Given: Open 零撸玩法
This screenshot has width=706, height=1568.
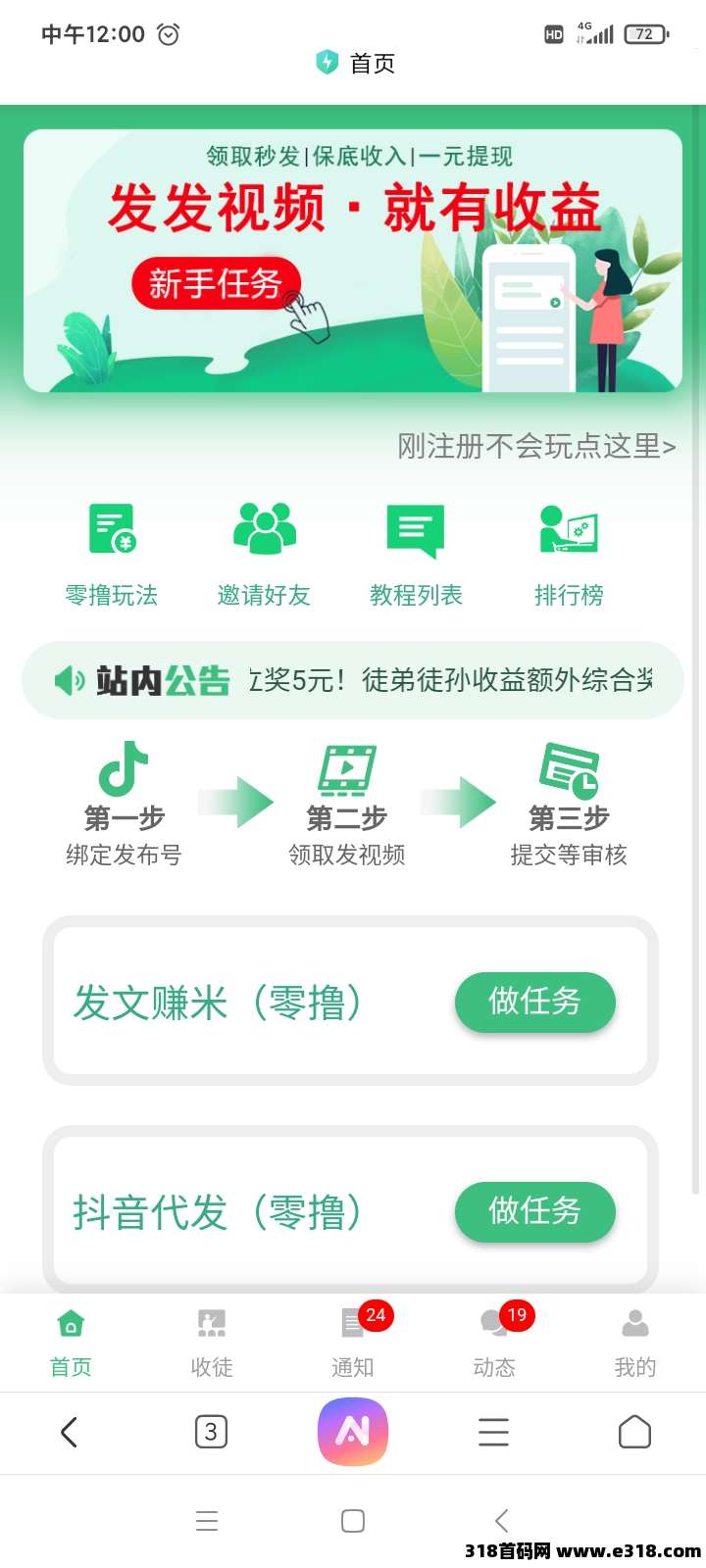Looking at the screenshot, I should tap(112, 554).
